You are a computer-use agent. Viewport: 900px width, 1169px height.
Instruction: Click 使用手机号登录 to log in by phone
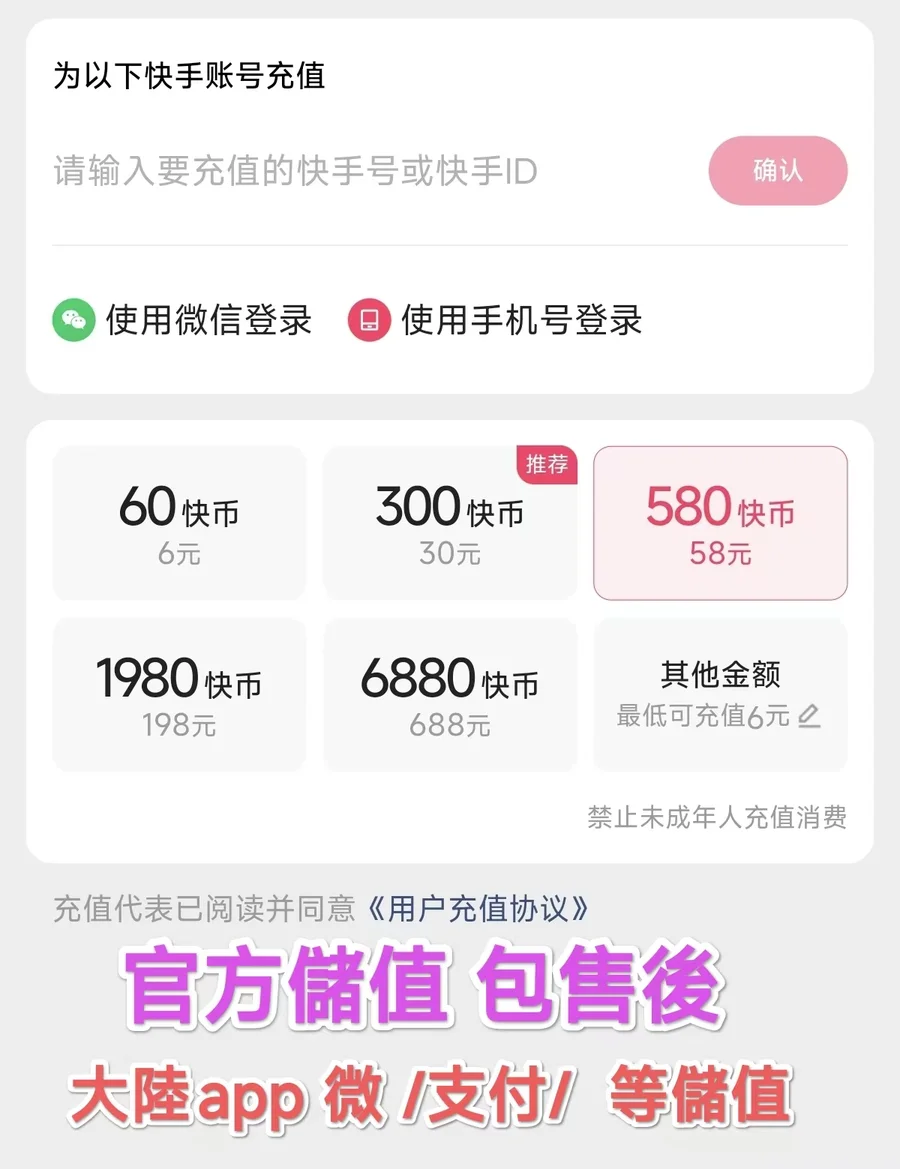(x=520, y=322)
